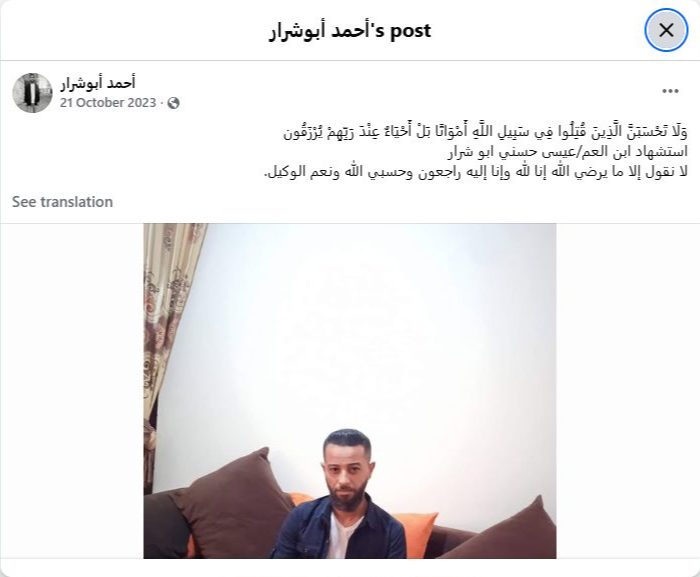This screenshot has width=700, height=577.
Task: Open the post's three-dot options menu
Action: pos(670,90)
